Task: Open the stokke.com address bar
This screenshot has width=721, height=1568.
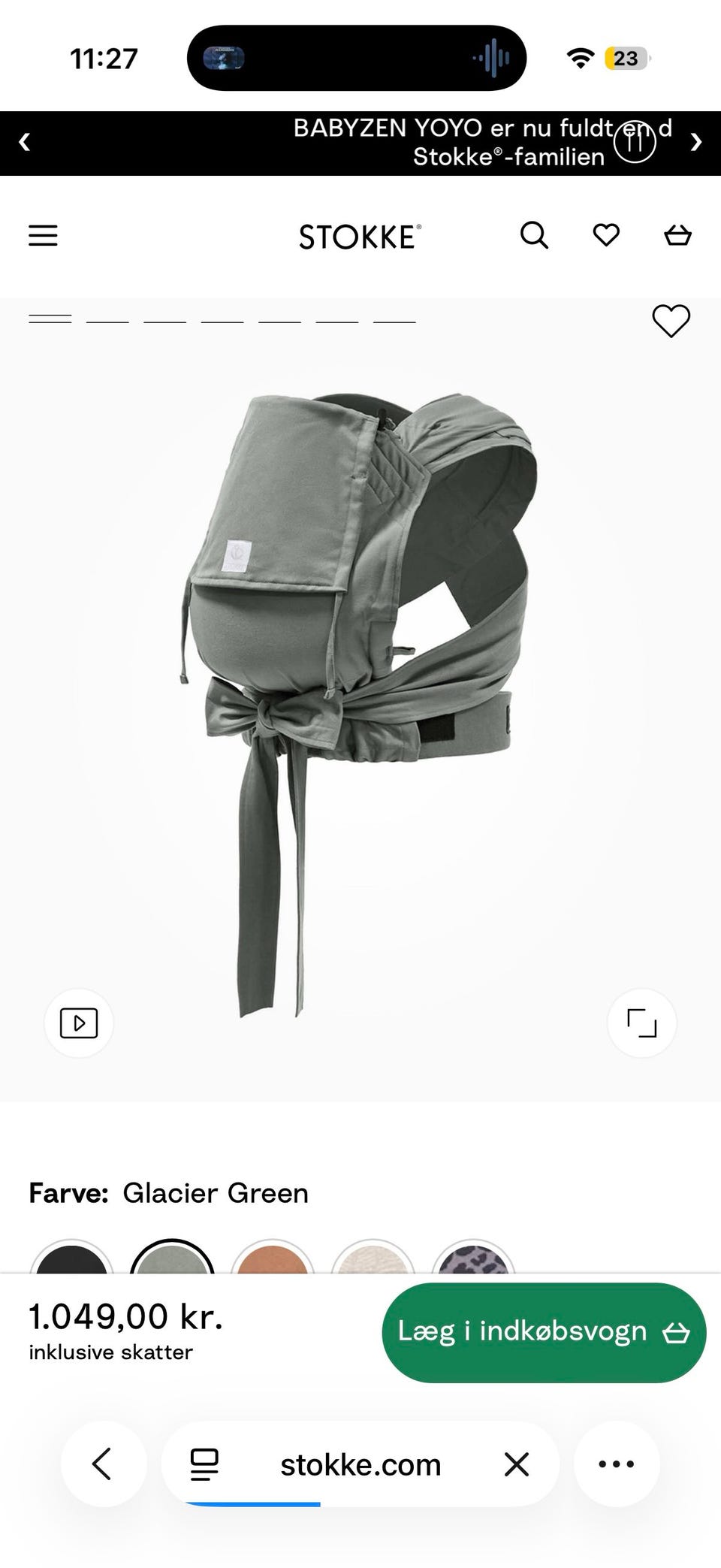Action: [x=360, y=1464]
